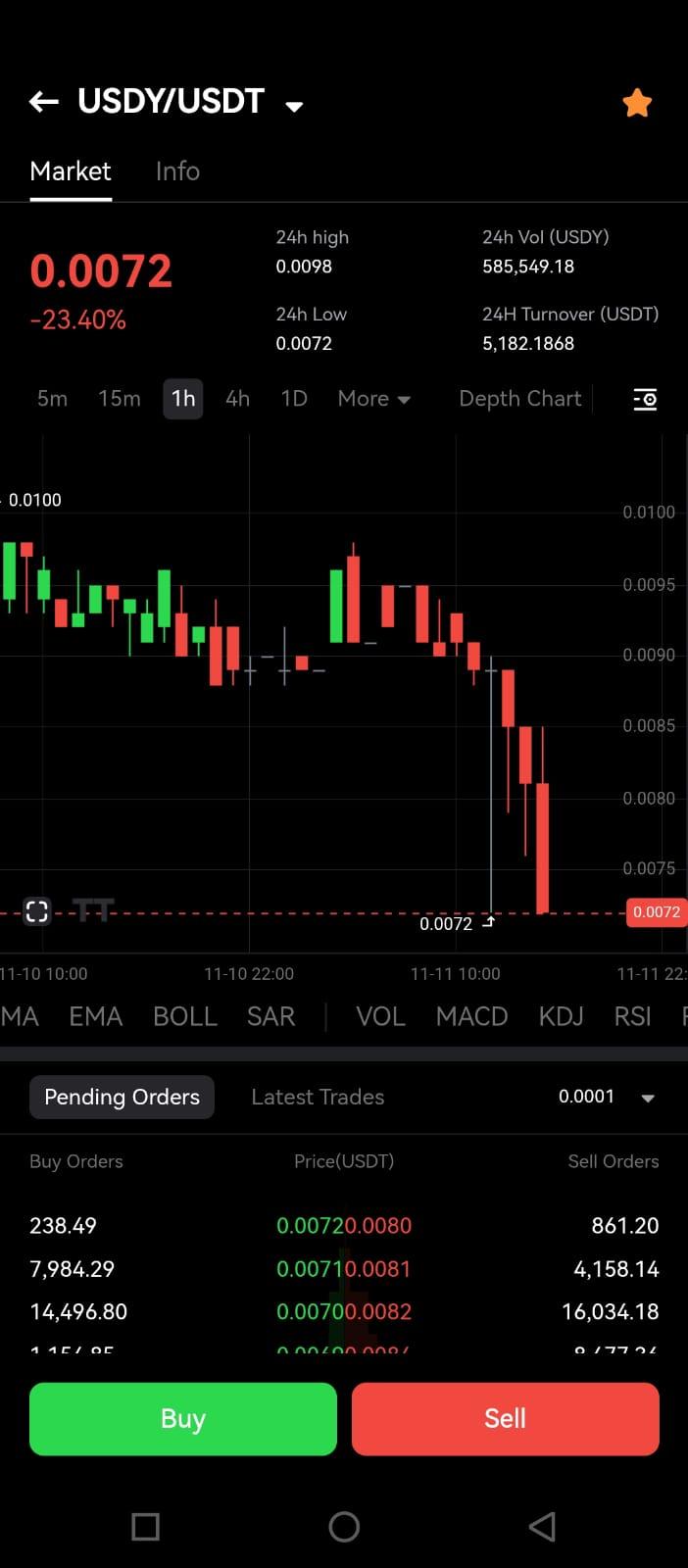Select the 5m chart interval
Viewport: 688px width, 1568px height.
52,399
